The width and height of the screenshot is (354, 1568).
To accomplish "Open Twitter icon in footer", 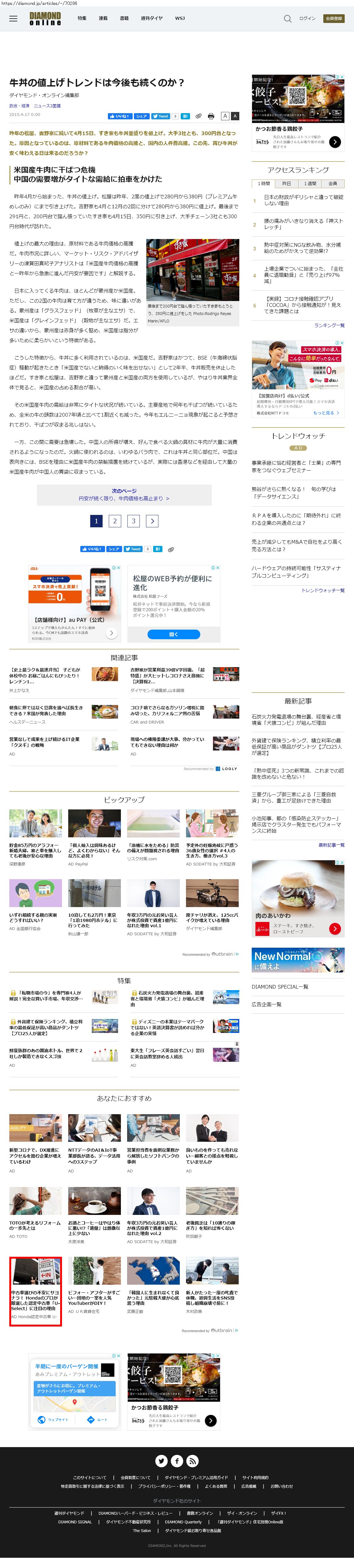I will tap(161, 1461).
